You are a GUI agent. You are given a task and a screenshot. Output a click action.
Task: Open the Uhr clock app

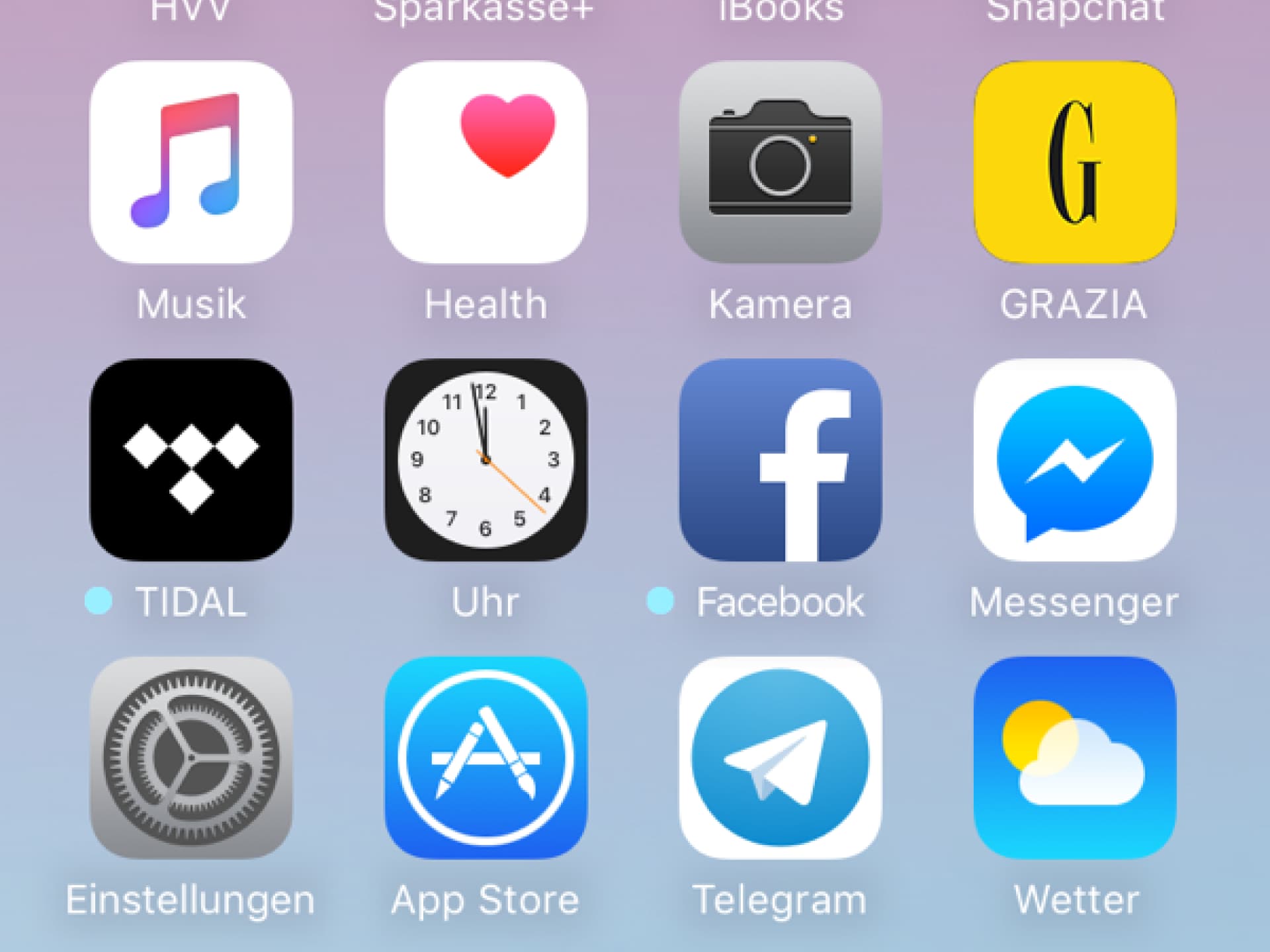pyautogui.click(x=486, y=459)
